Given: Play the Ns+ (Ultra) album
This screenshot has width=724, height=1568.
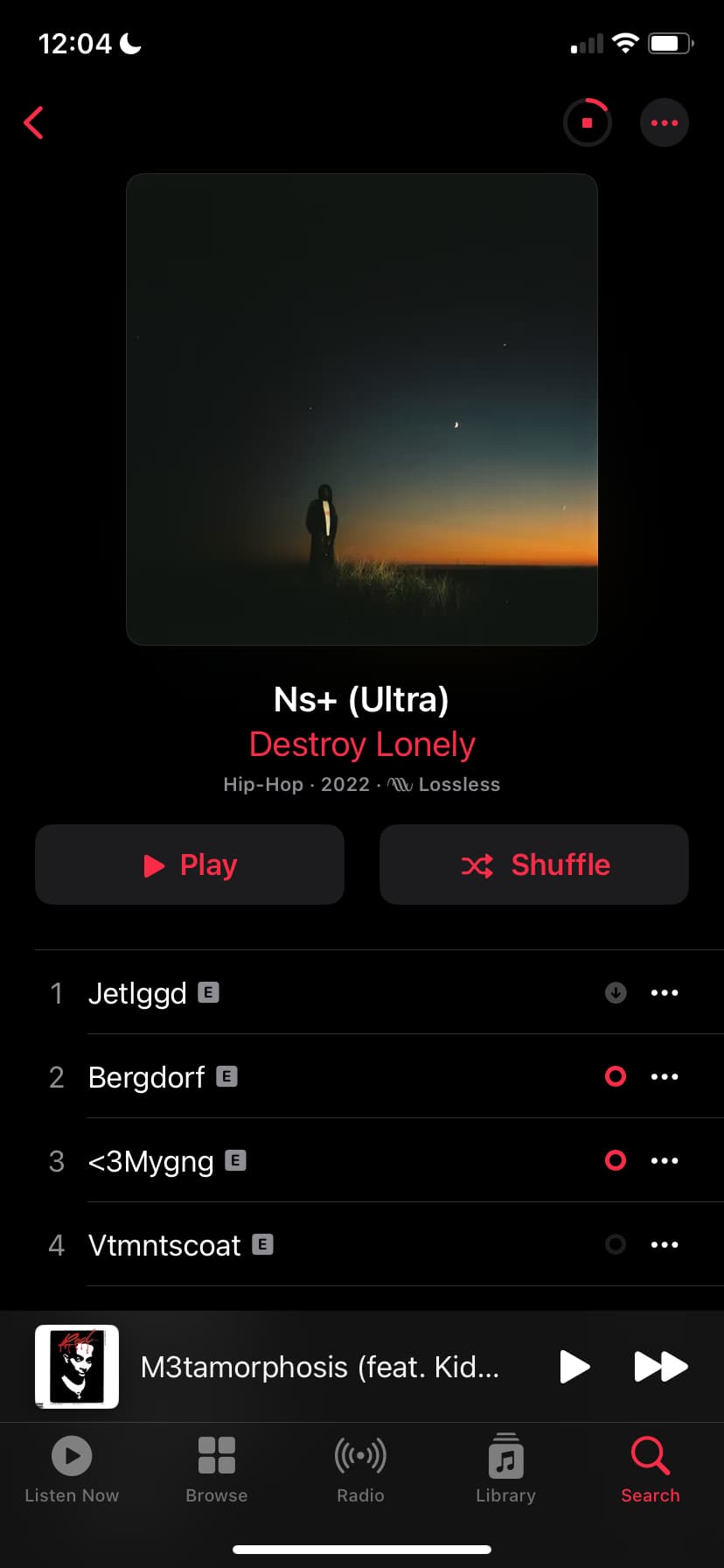Looking at the screenshot, I should (190, 864).
